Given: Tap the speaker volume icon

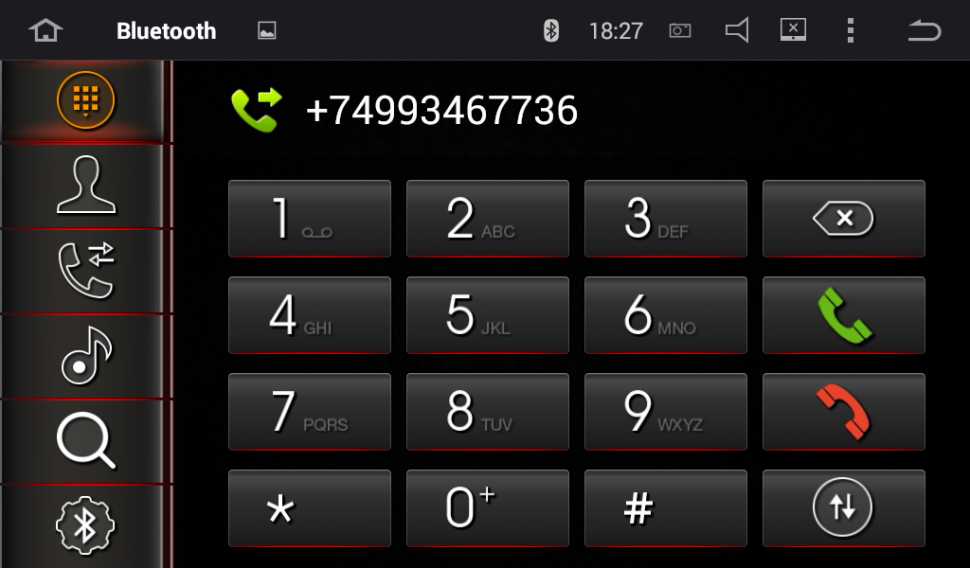Looking at the screenshot, I should point(737,30).
